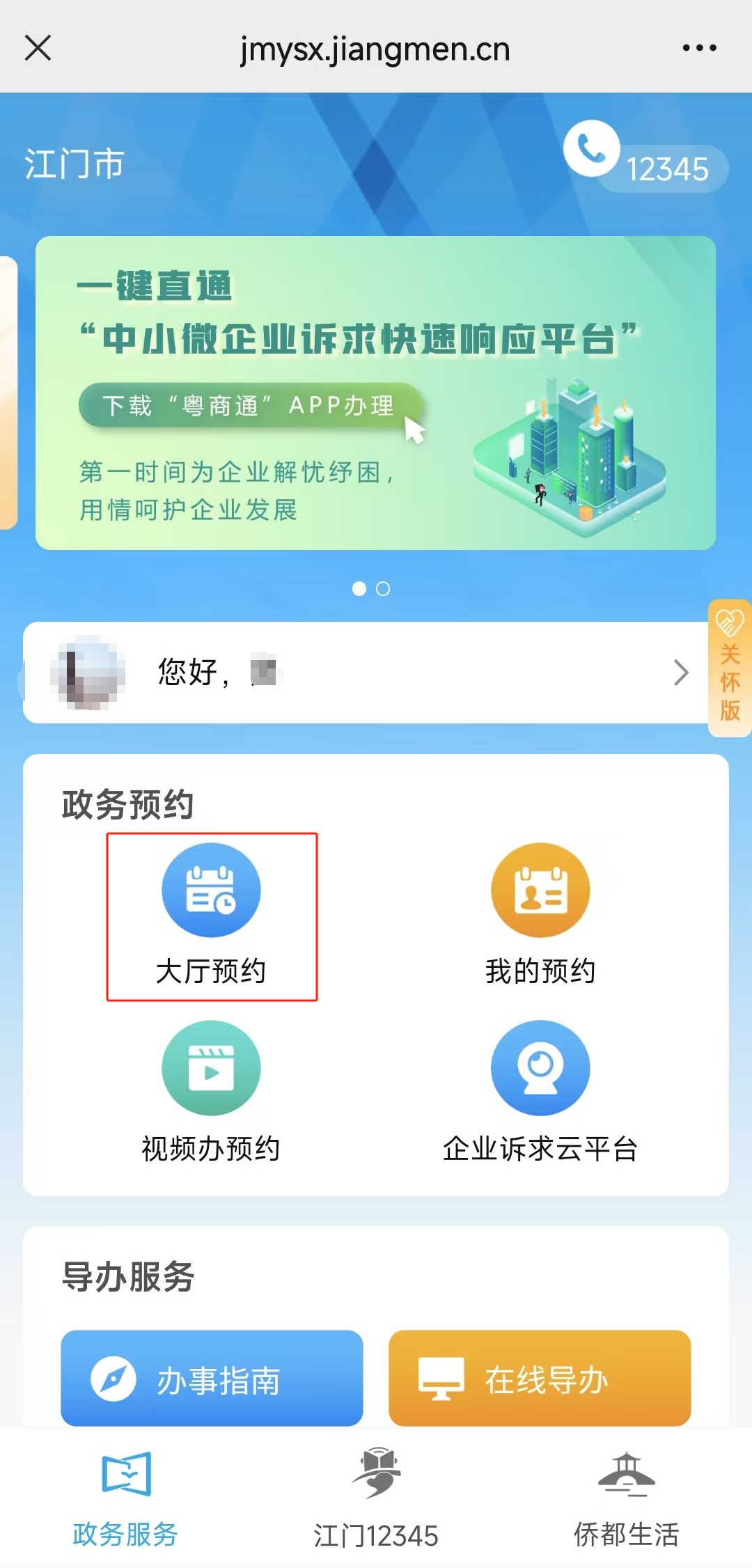This screenshot has width=752, height=1568.
Task: Open 我的预约 appointment card icon
Action: point(540,890)
